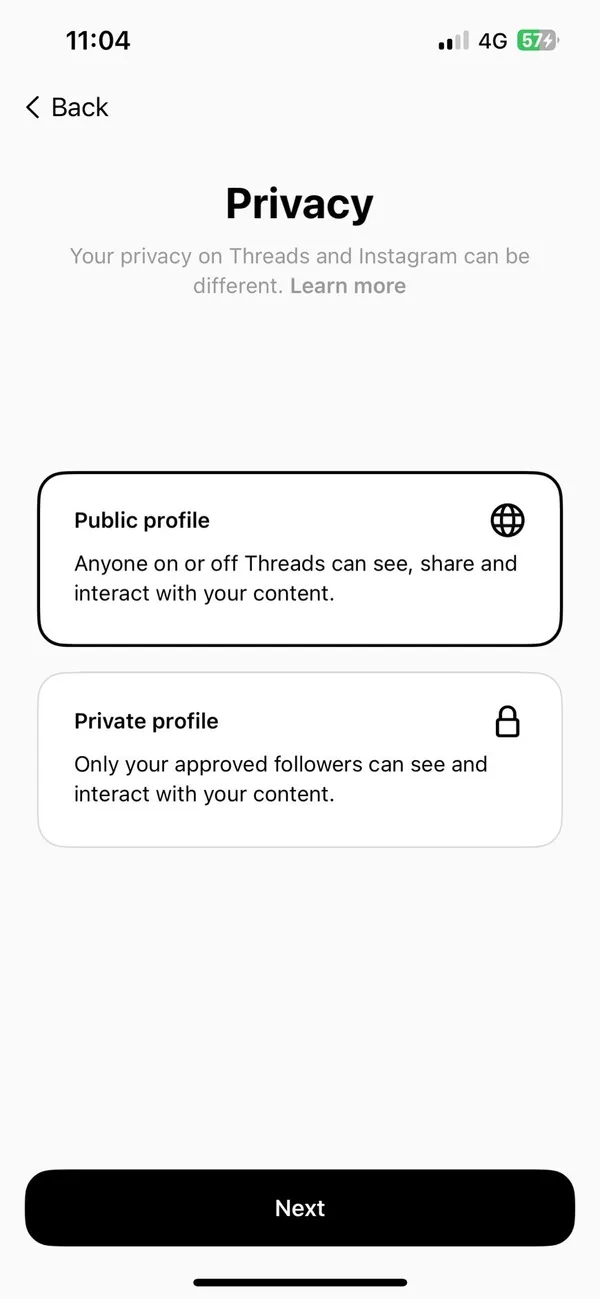Select the Public profile option
This screenshot has height=1299, width=600.
click(299, 559)
